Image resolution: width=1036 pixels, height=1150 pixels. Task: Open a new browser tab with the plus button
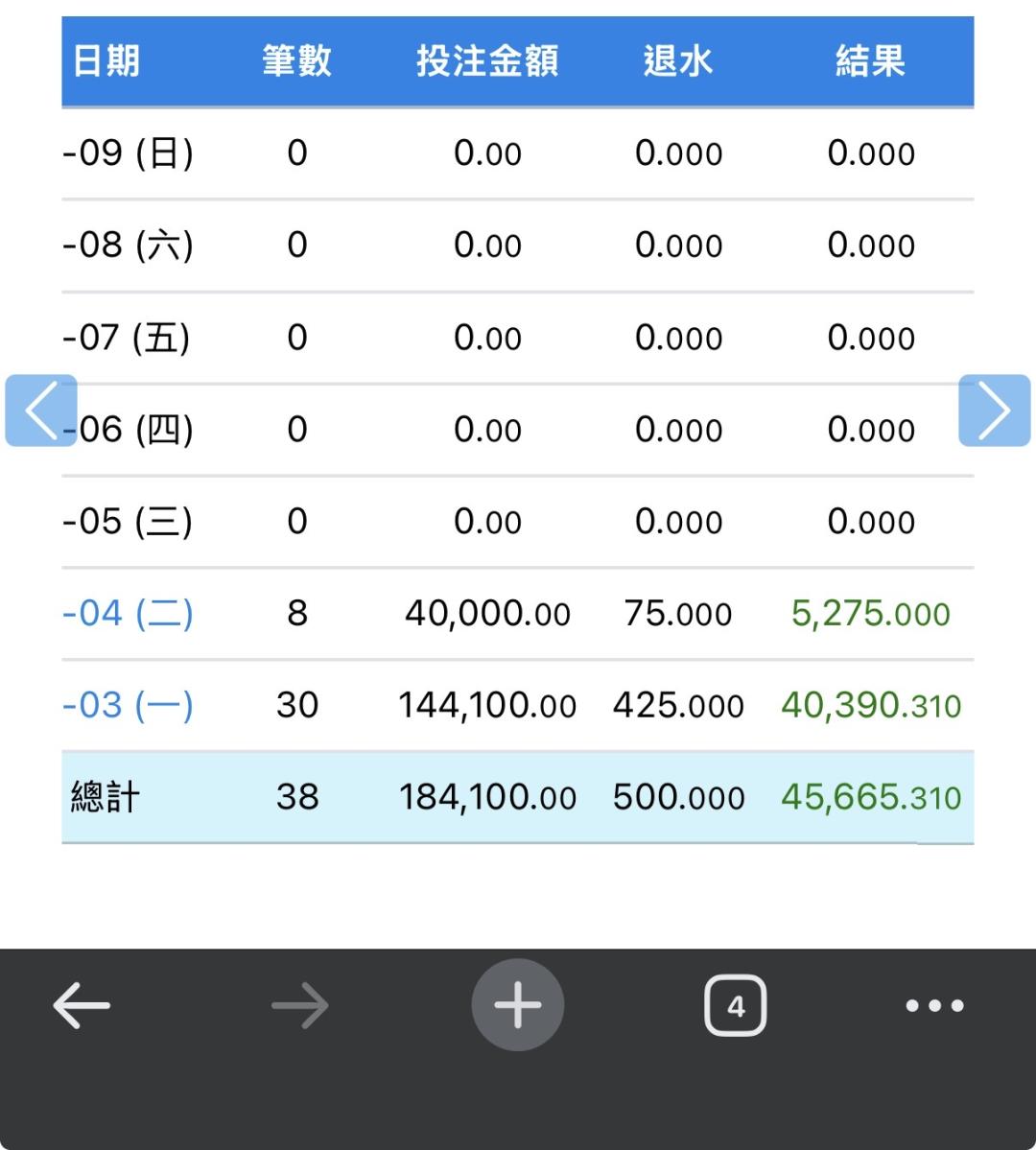pos(518,1005)
